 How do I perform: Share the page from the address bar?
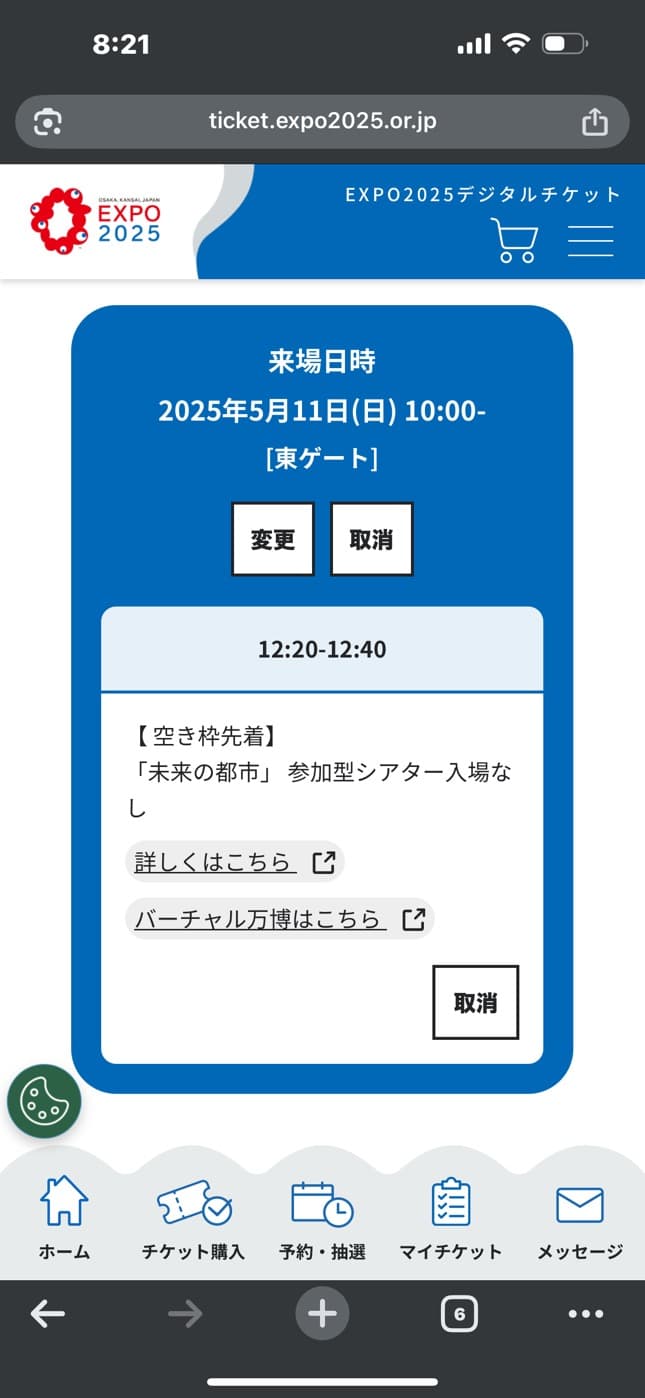click(x=594, y=122)
